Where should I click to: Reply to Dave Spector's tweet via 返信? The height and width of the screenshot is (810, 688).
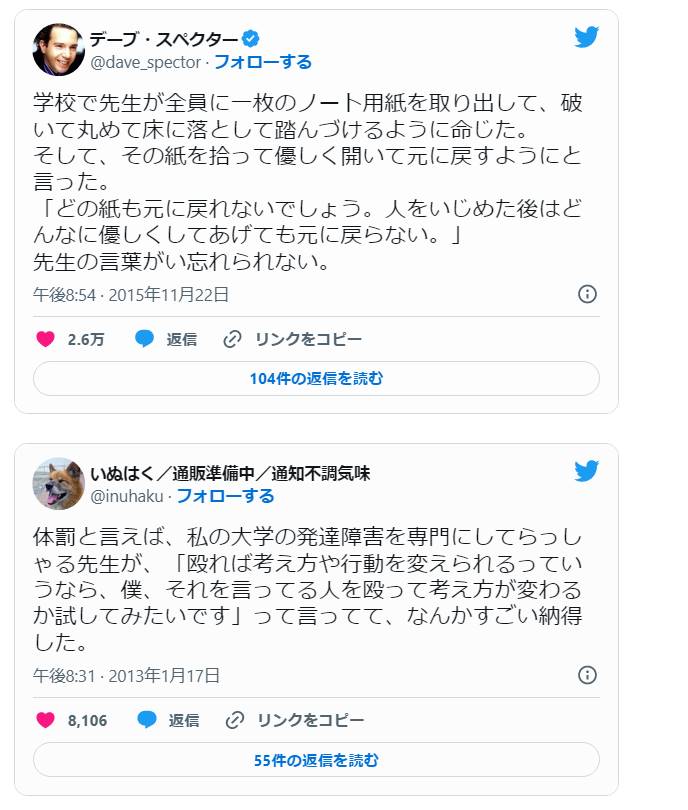[x=166, y=339]
